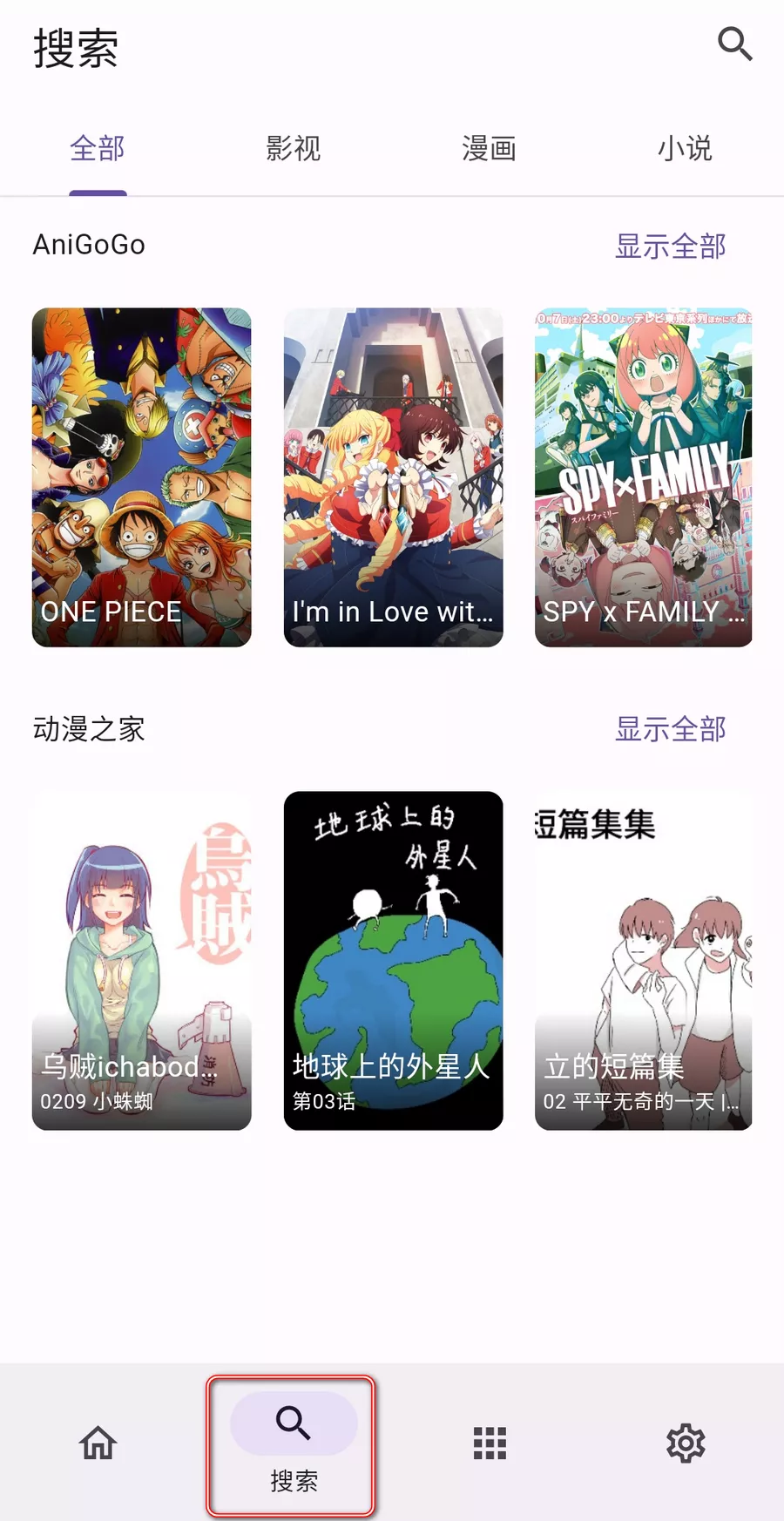Tap 显示全部 next to AniGoGo
The height and width of the screenshot is (1521, 784).
671,247
